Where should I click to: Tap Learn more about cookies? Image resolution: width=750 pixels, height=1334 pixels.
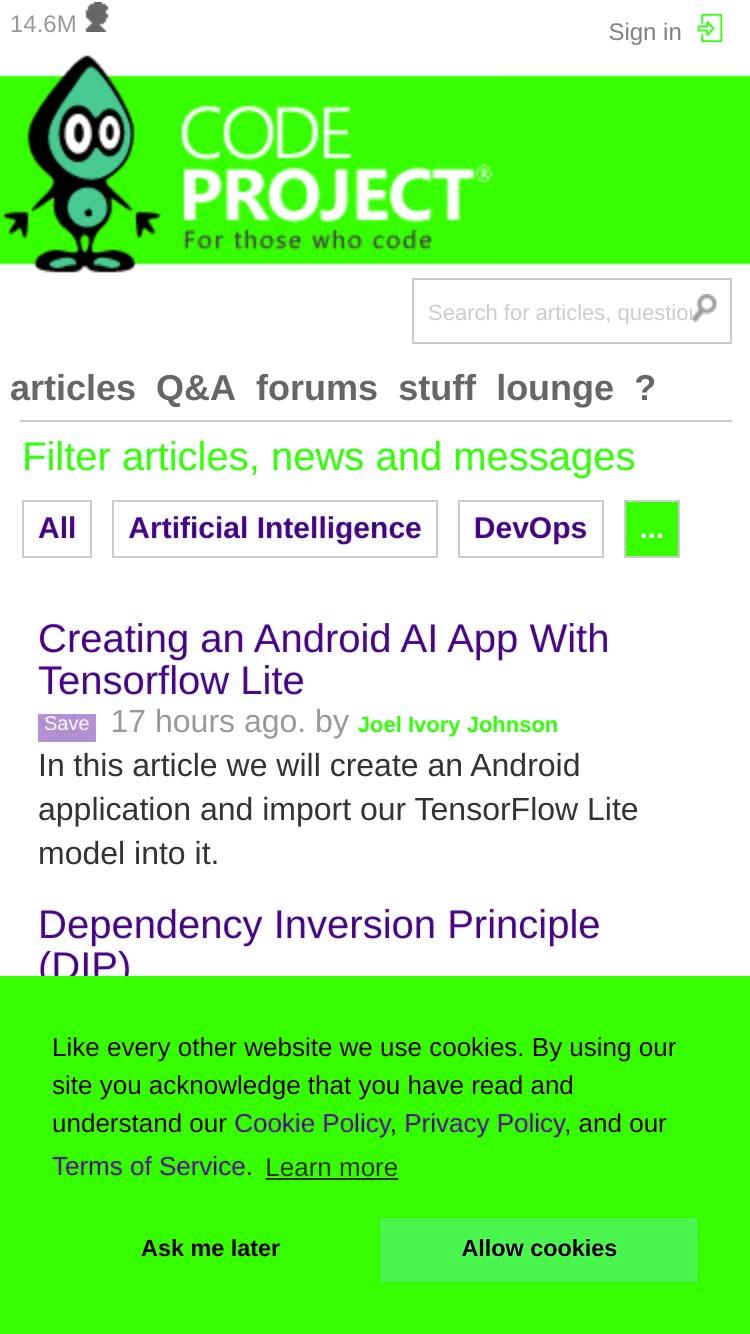click(332, 1167)
